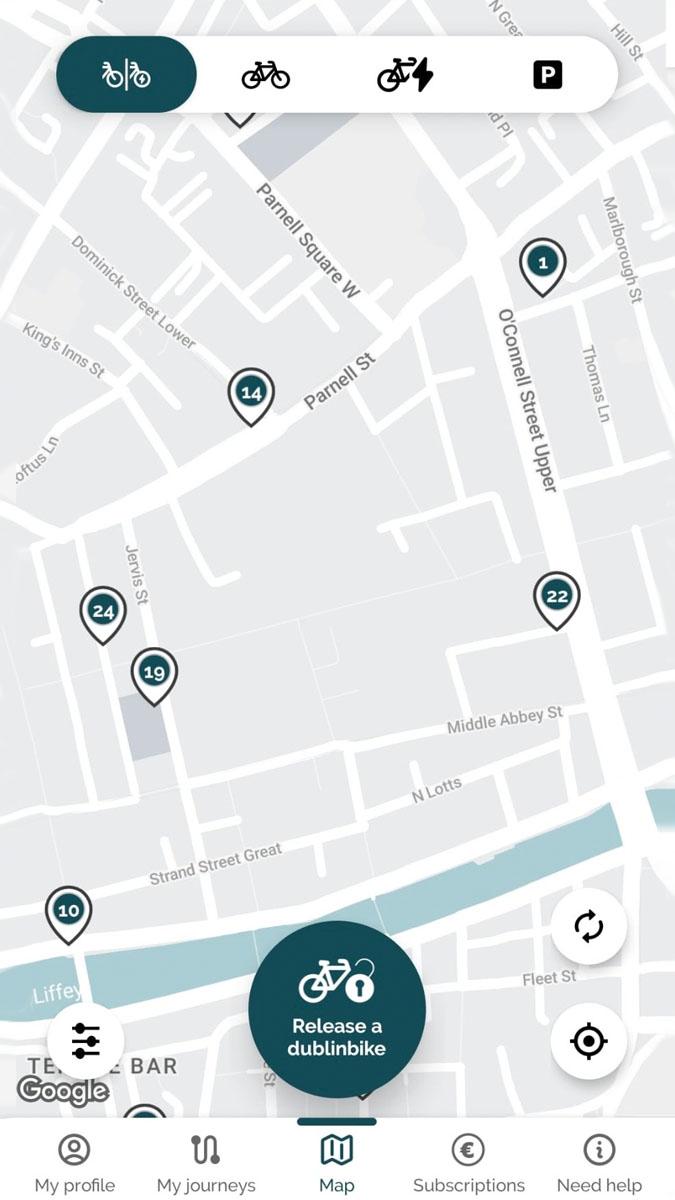Open Need help tab
675x1200 pixels.
(599, 1163)
